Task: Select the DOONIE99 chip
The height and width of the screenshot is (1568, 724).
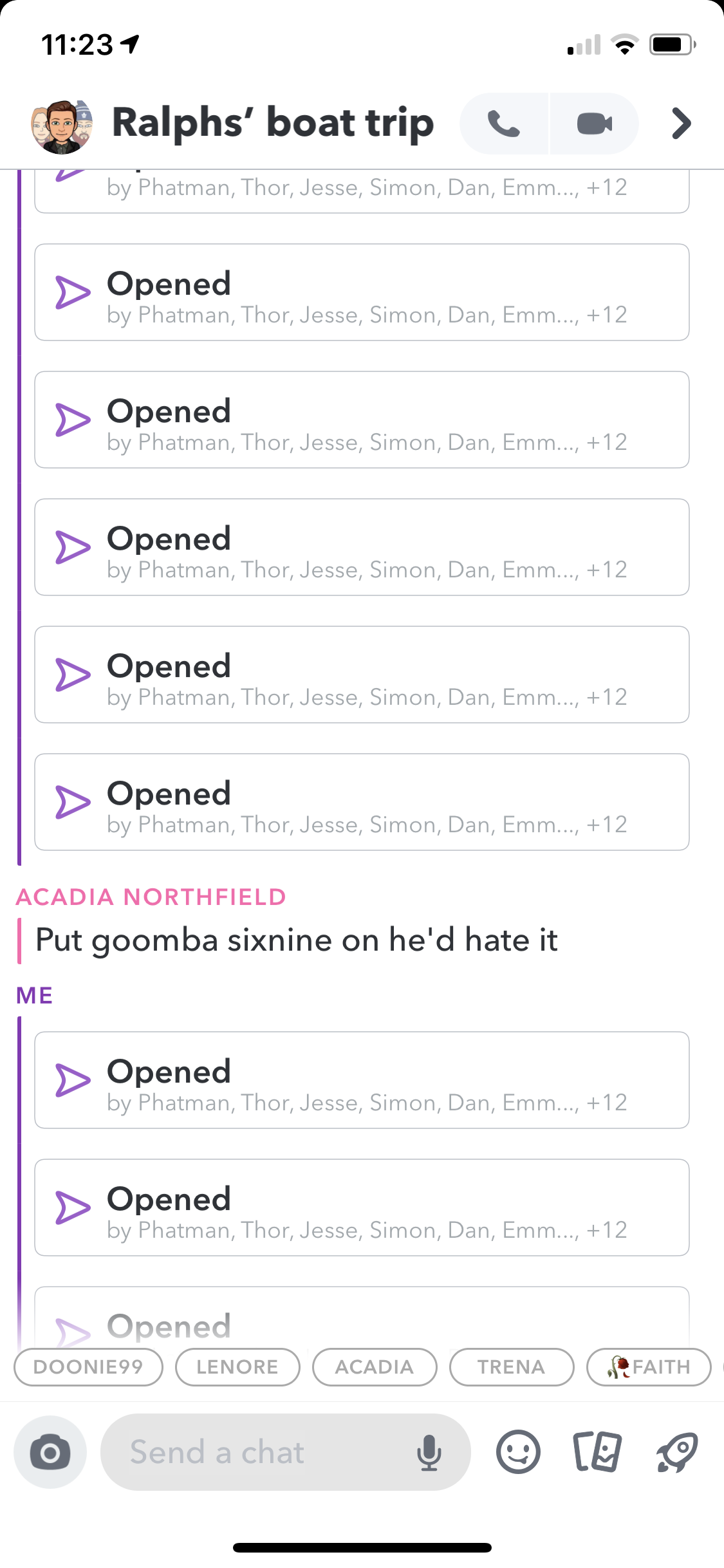Action: pyautogui.click(x=88, y=1367)
